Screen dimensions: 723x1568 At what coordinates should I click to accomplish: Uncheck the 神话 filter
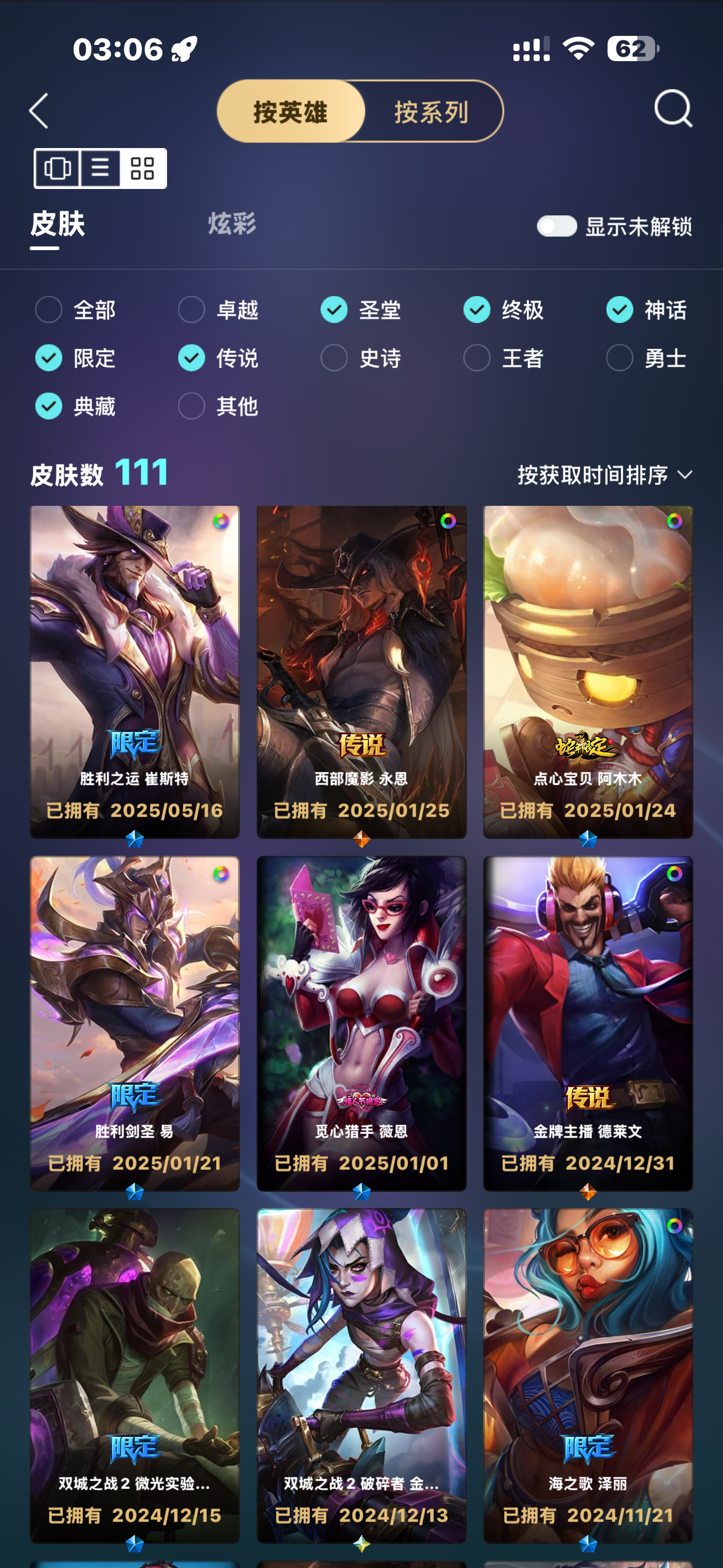619,310
